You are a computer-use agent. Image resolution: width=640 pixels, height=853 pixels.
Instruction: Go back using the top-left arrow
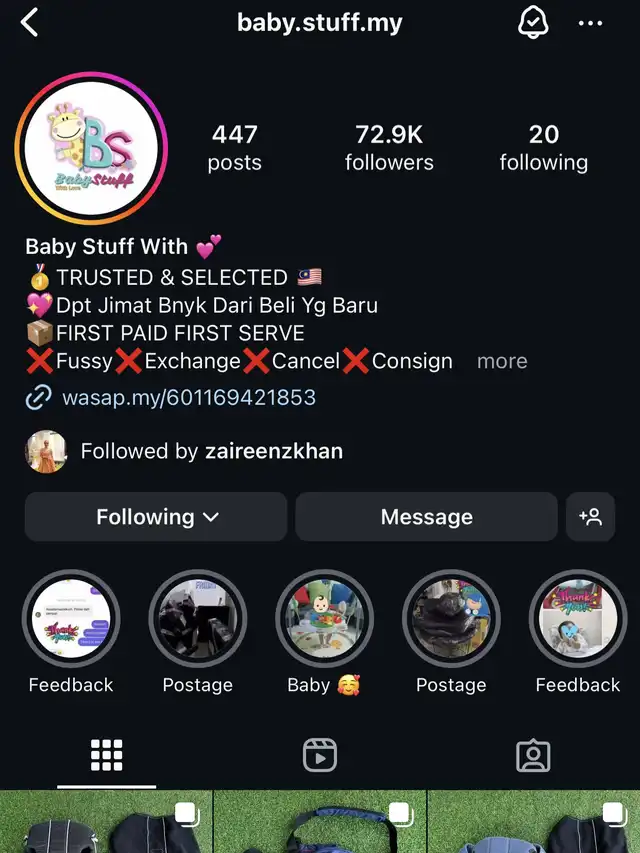click(x=30, y=22)
